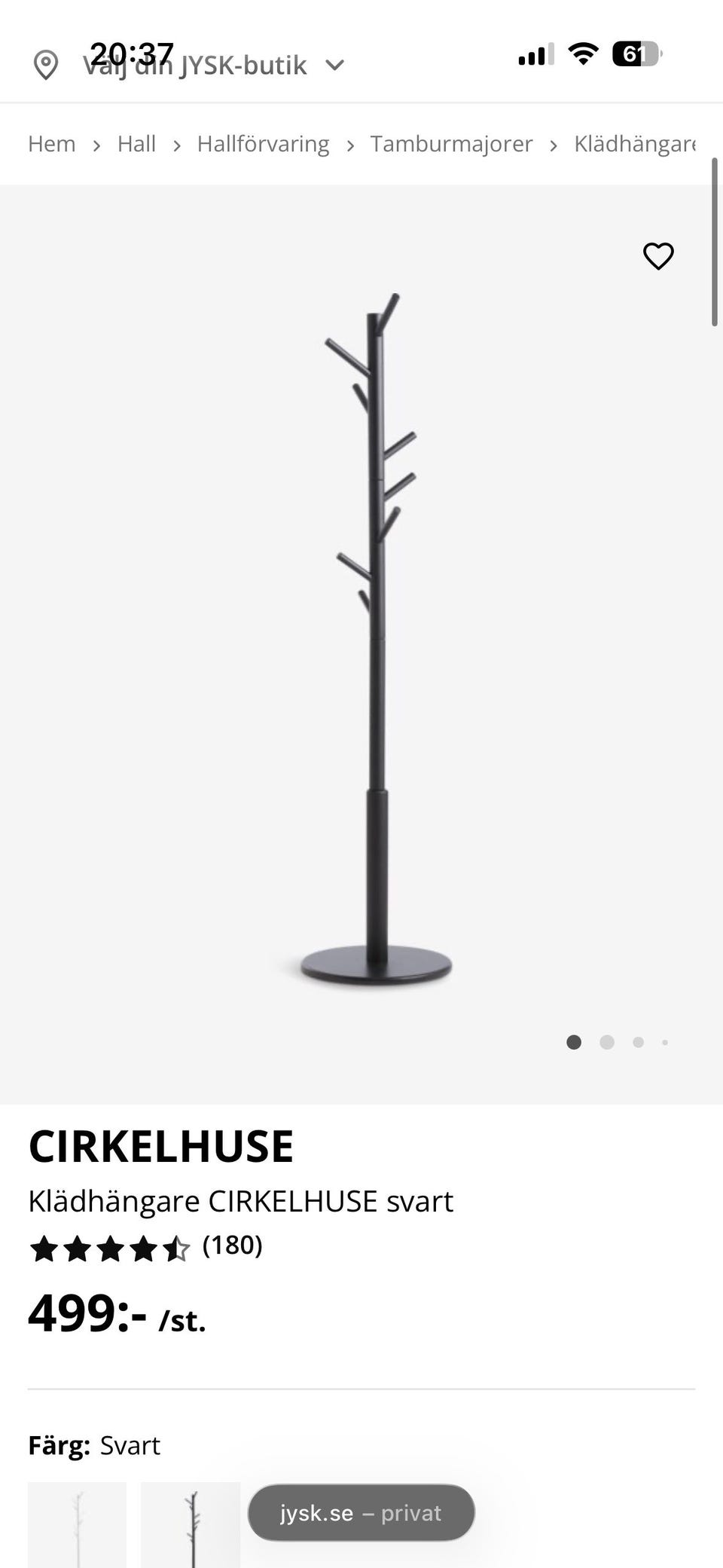Open Tamburmajorer category from breadcrumb

452,143
